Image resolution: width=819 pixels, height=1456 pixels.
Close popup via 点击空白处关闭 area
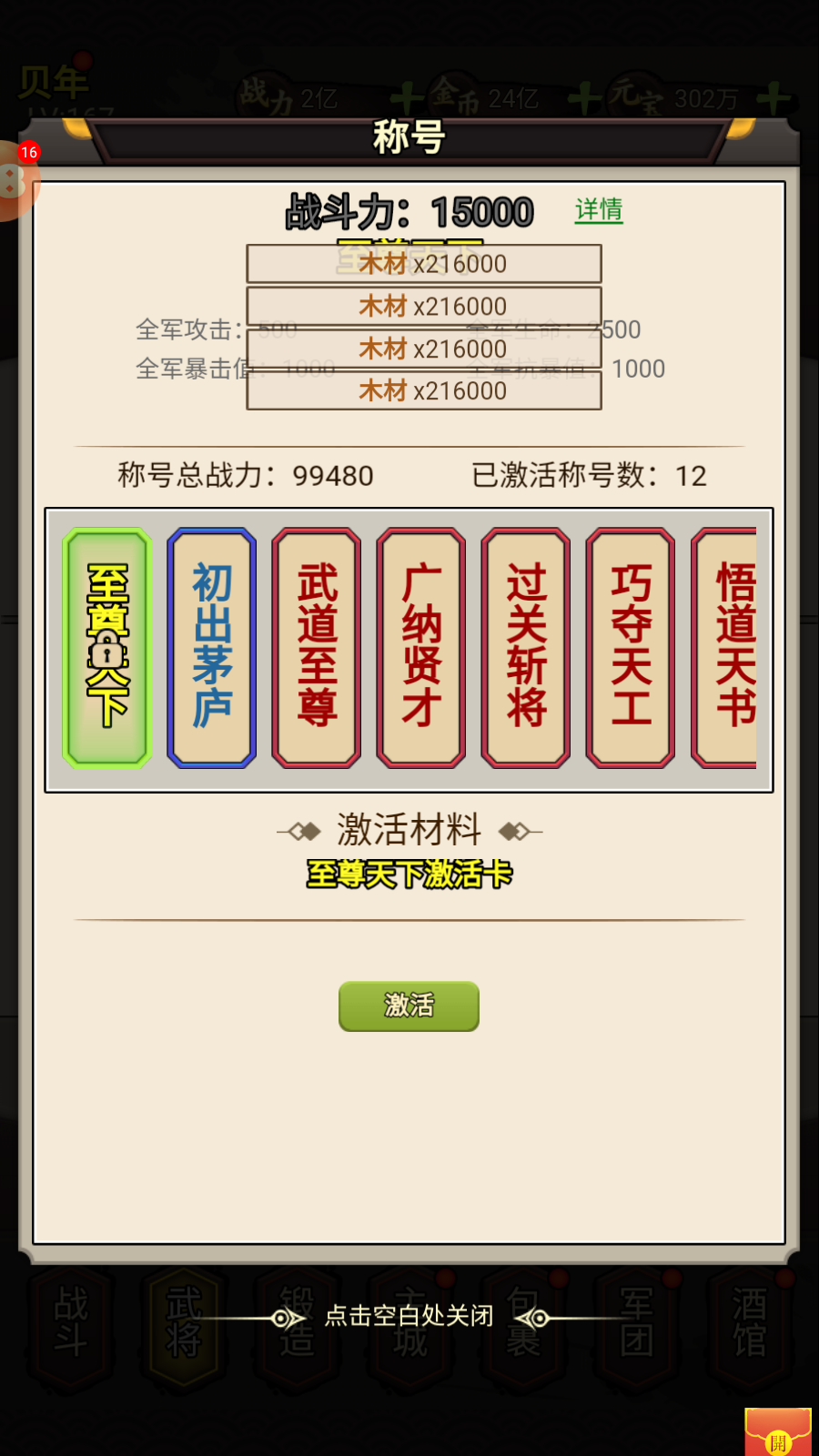point(409,1316)
